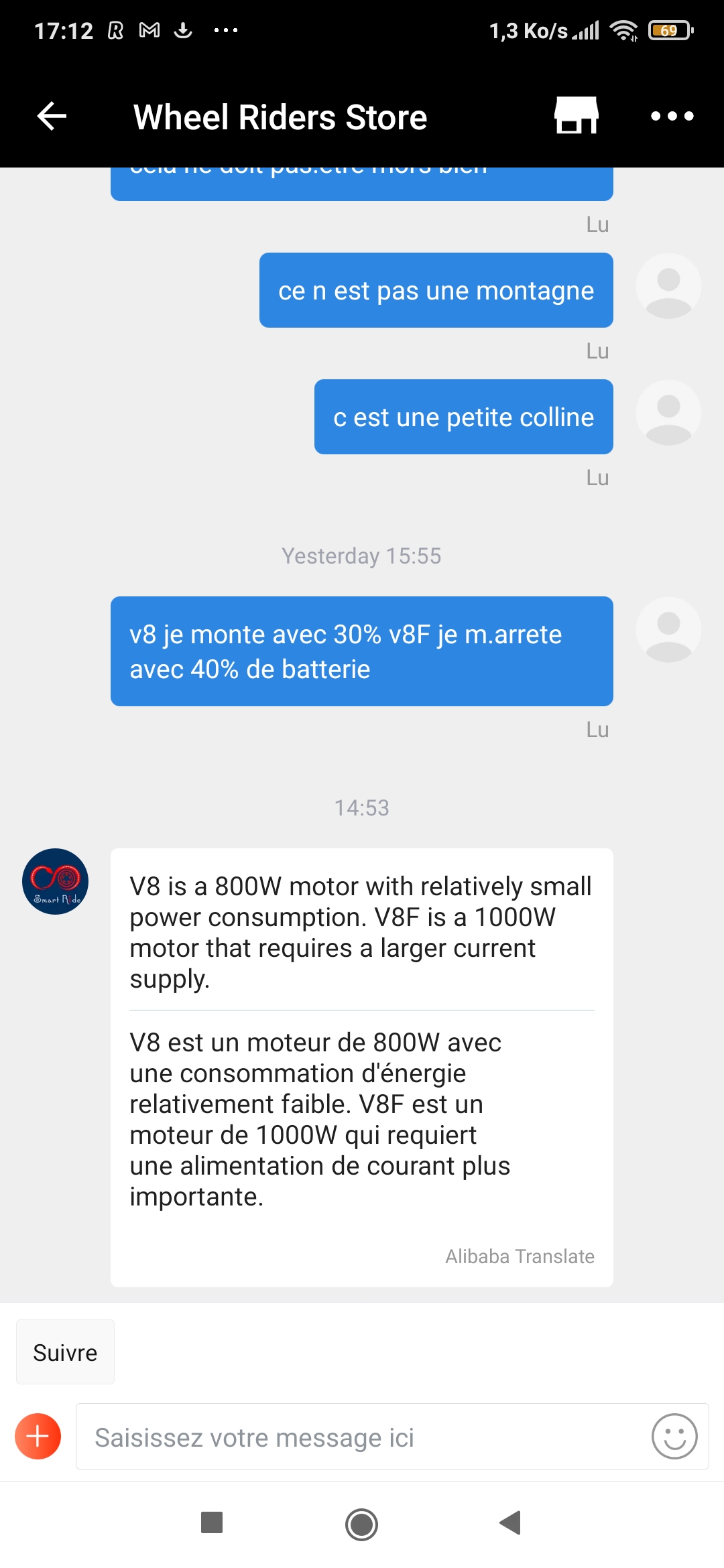The height and width of the screenshot is (1568, 724).
Task: Open the Wheel Riders Store seller avatar
Action: coord(56,881)
